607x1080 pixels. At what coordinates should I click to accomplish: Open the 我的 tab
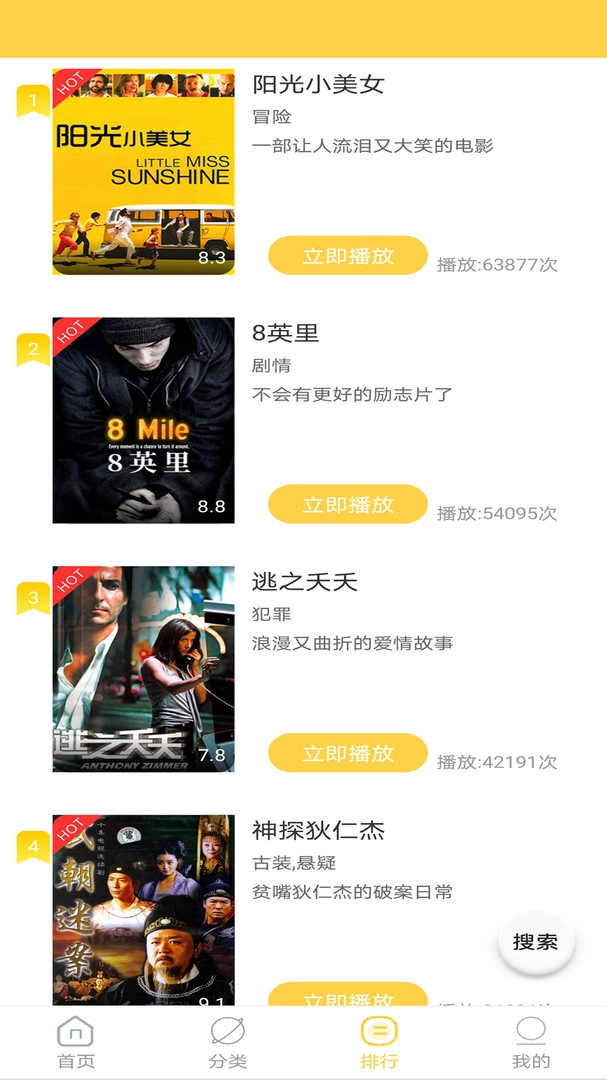pos(531,1043)
